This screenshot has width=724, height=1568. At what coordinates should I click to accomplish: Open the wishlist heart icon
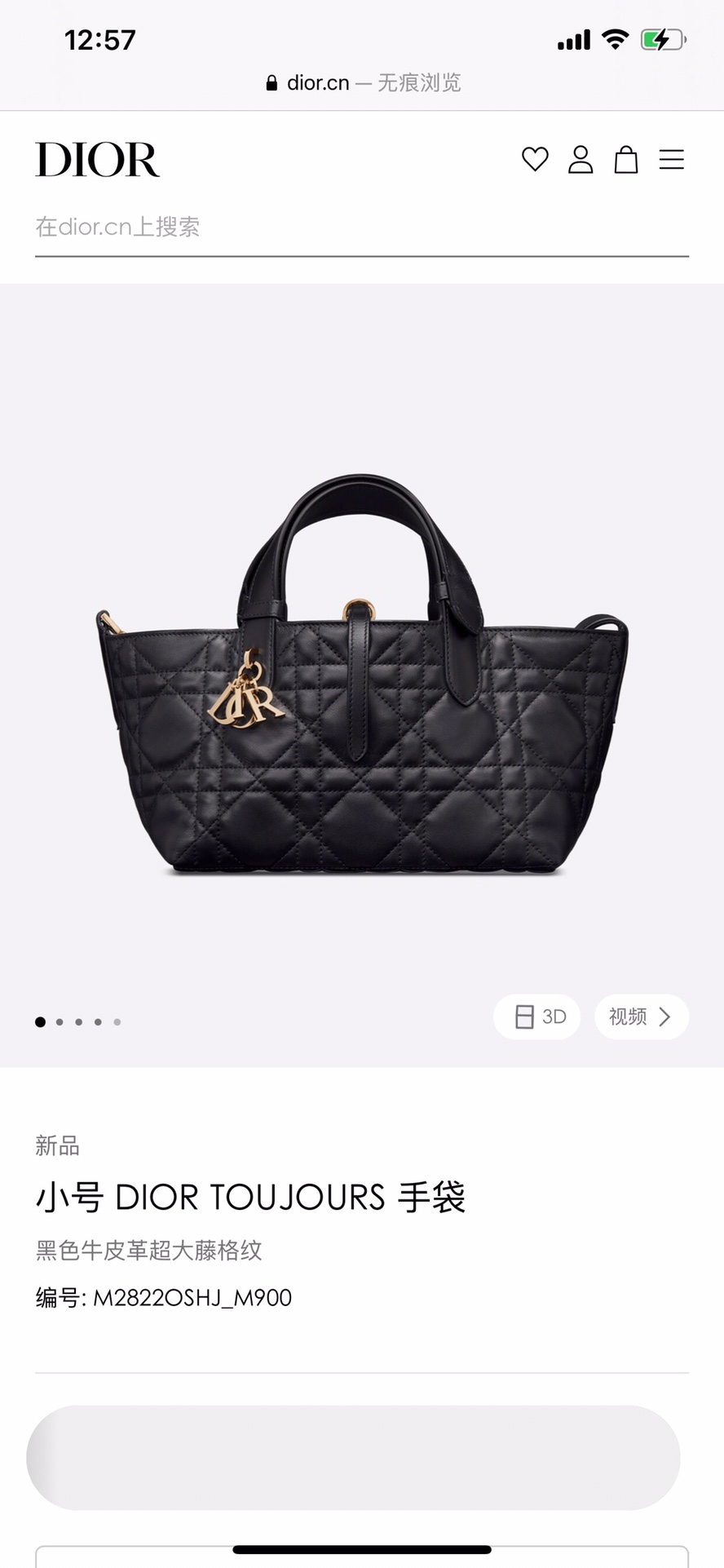[x=535, y=159]
